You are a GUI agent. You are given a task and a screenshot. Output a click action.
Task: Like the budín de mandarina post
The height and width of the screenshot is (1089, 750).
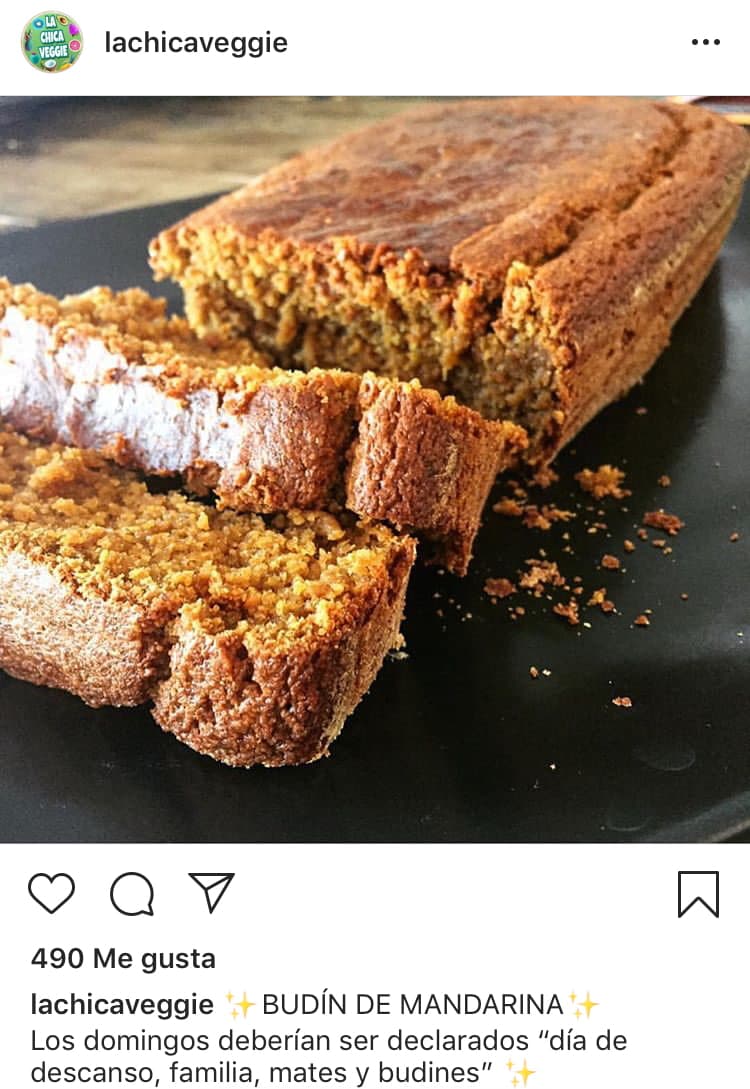click(x=51, y=893)
